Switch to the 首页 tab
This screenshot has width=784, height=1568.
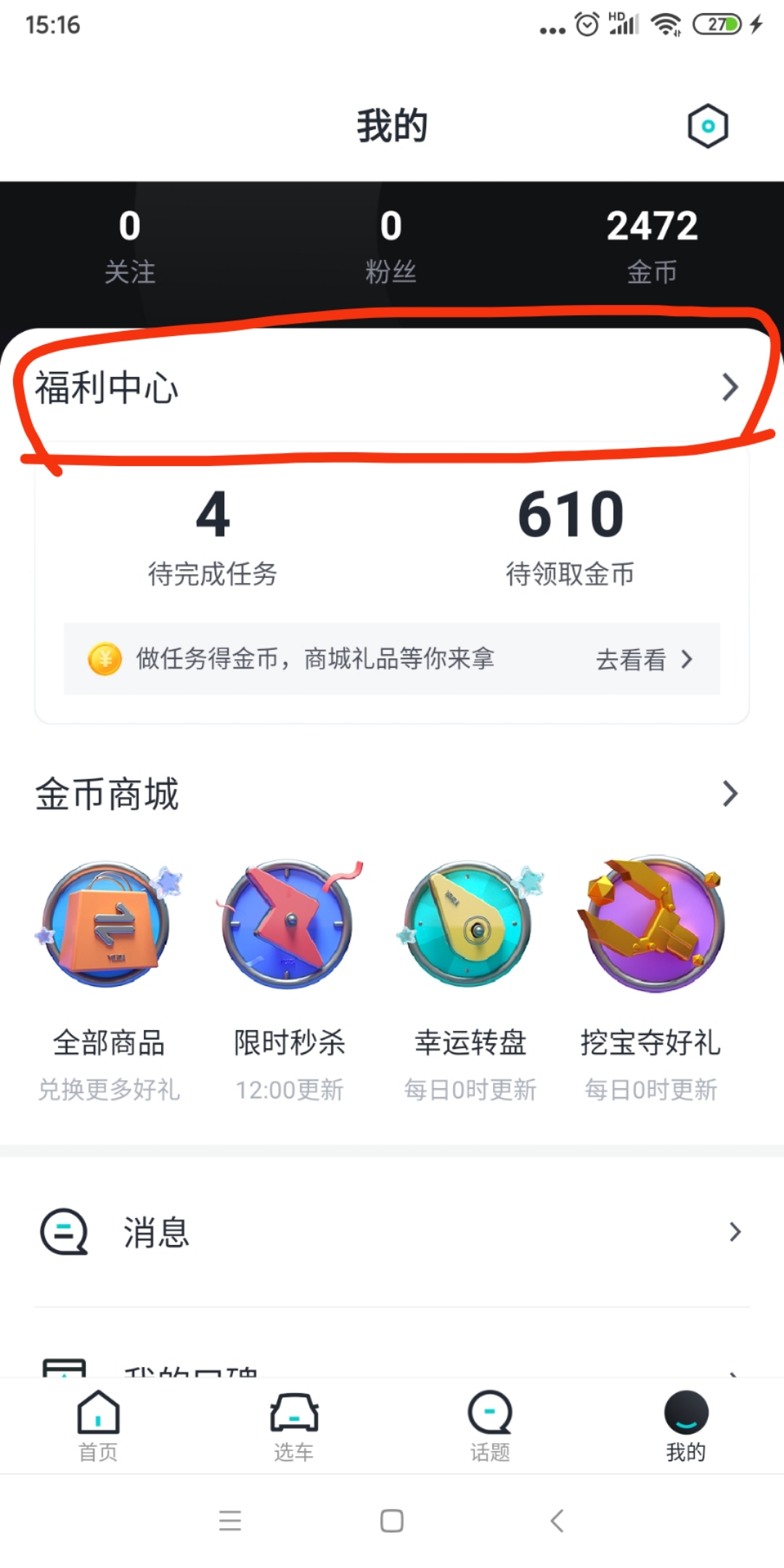point(98,1425)
